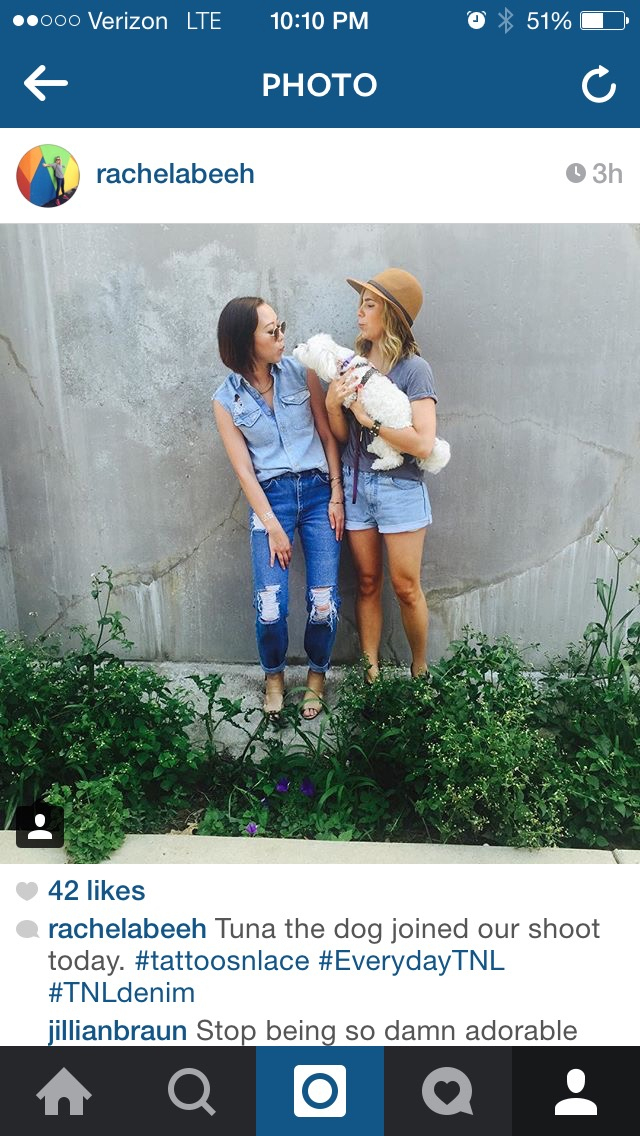Open the #EverydayTNL hashtag
This screenshot has width=640, height=1136.
tap(411, 961)
